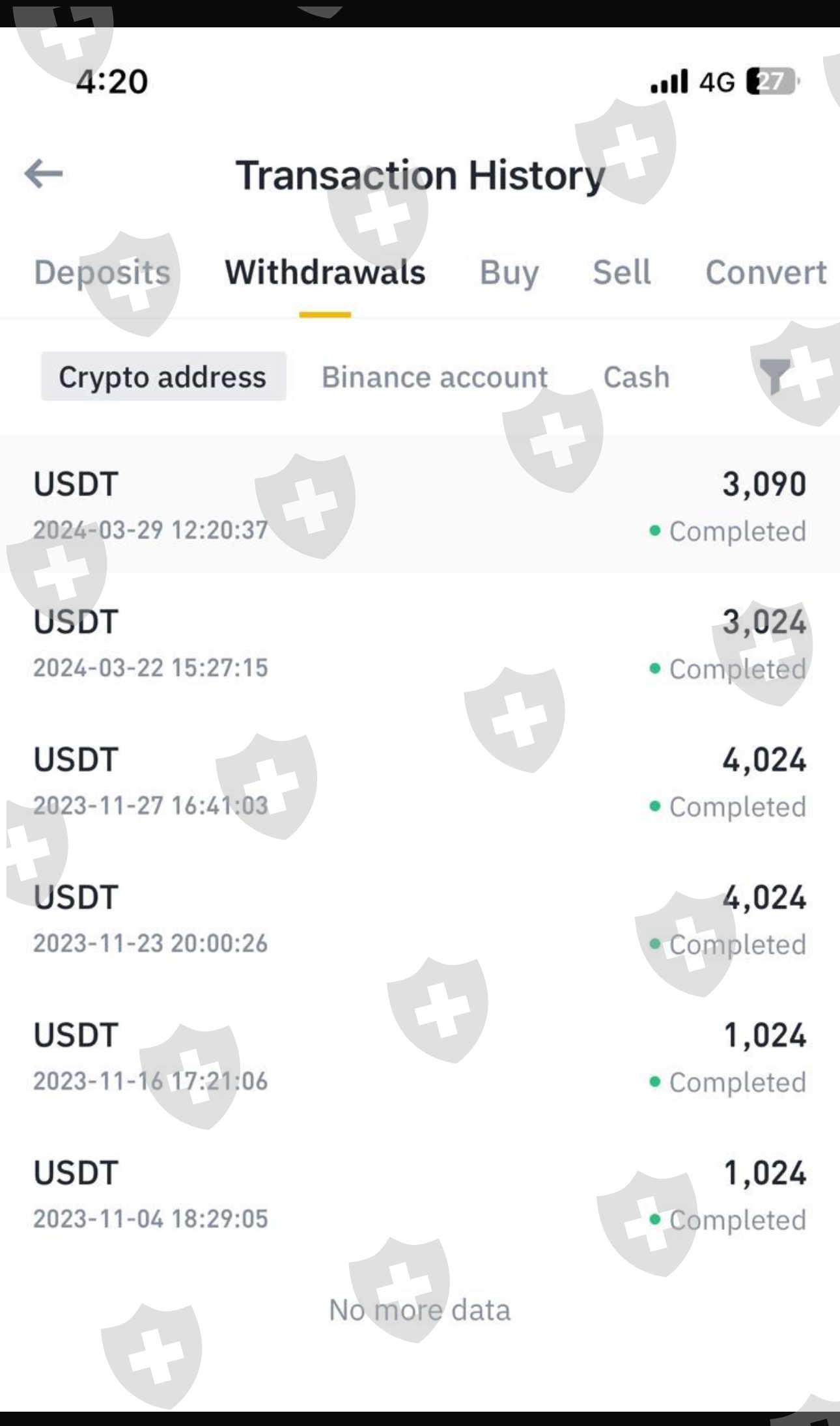Show Binance account withdrawals
The image size is (840, 1426).
[435, 377]
